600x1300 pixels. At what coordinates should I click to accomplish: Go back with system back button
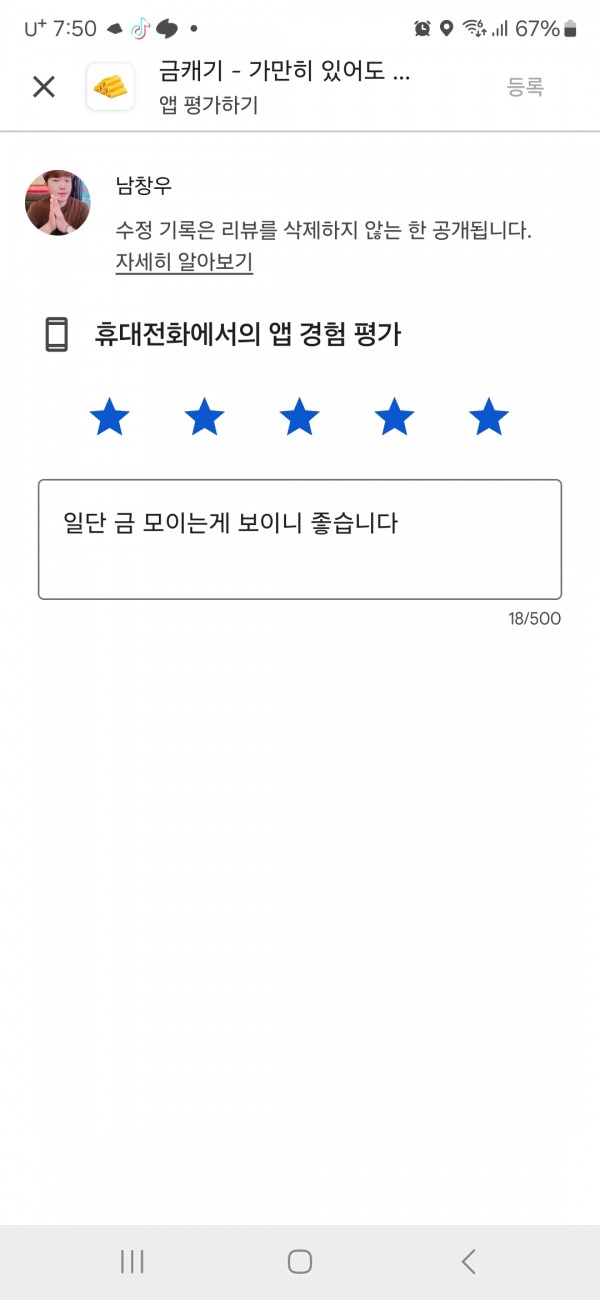click(468, 1262)
